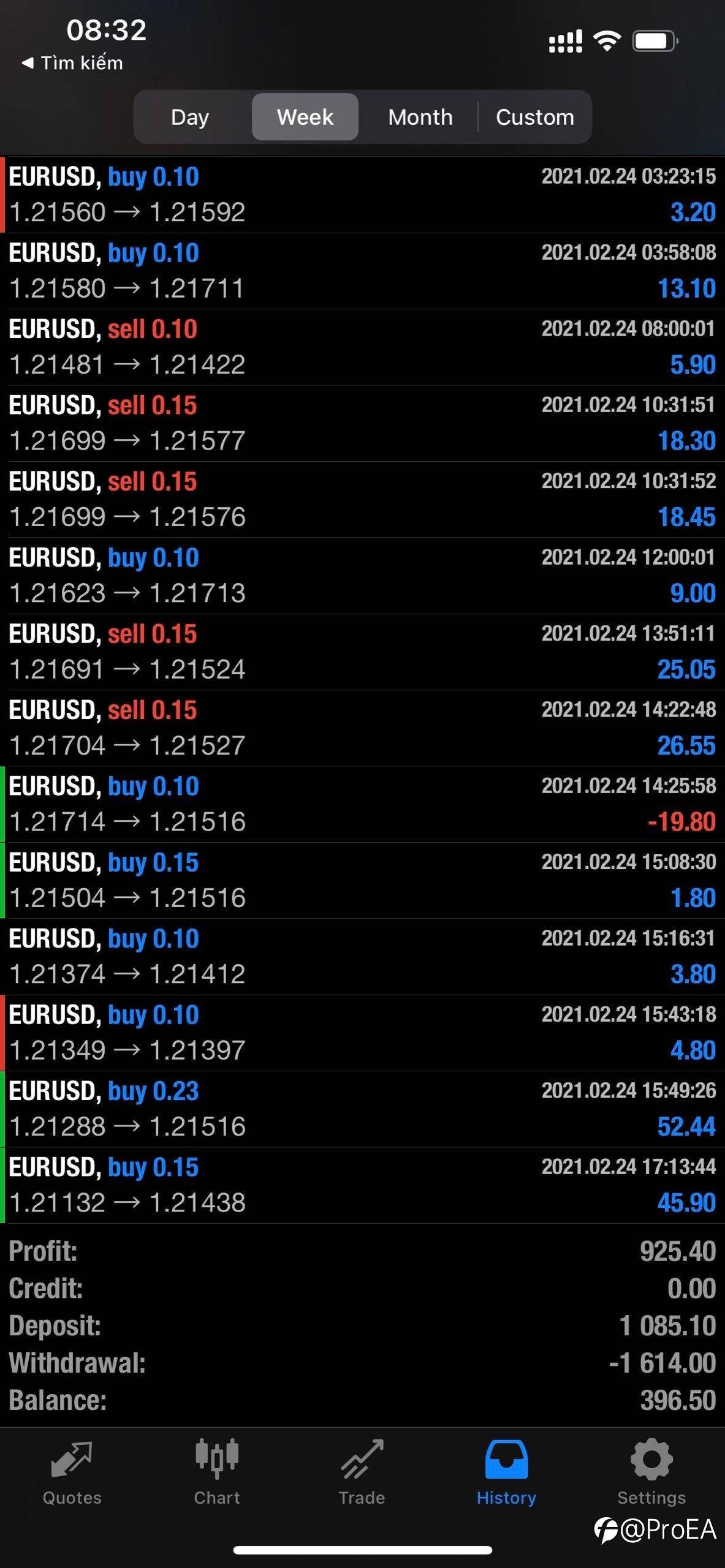Select the Week period filter
The width and height of the screenshot is (725, 1568).
(305, 117)
